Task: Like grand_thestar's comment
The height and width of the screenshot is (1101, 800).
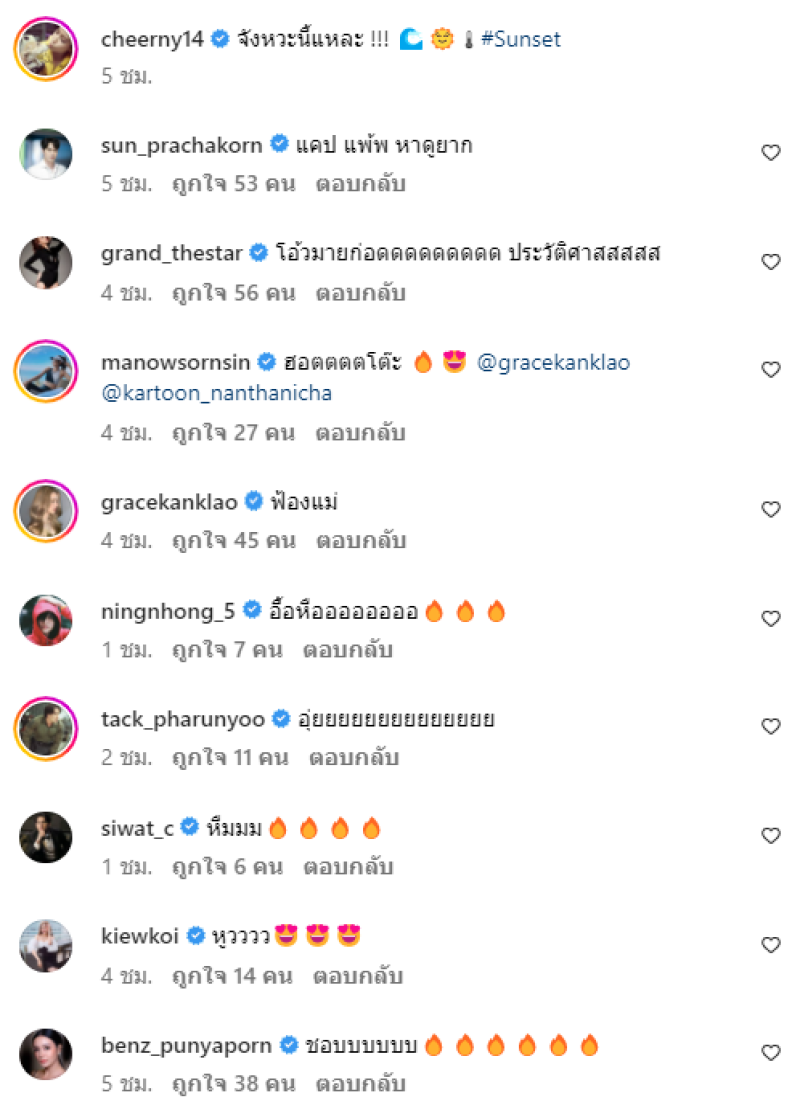Action: click(770, 261)
